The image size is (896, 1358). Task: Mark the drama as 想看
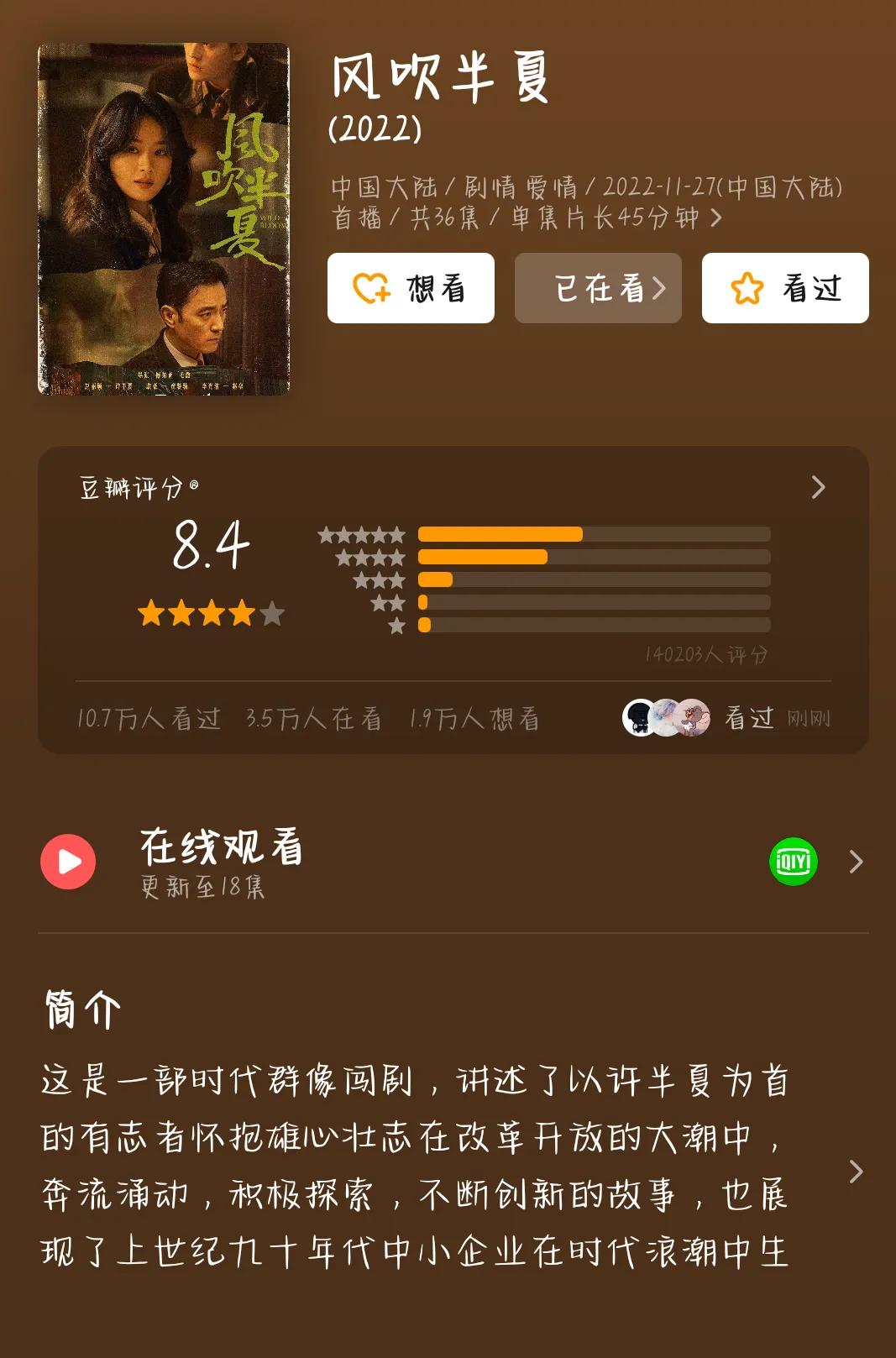pos(410,288)
